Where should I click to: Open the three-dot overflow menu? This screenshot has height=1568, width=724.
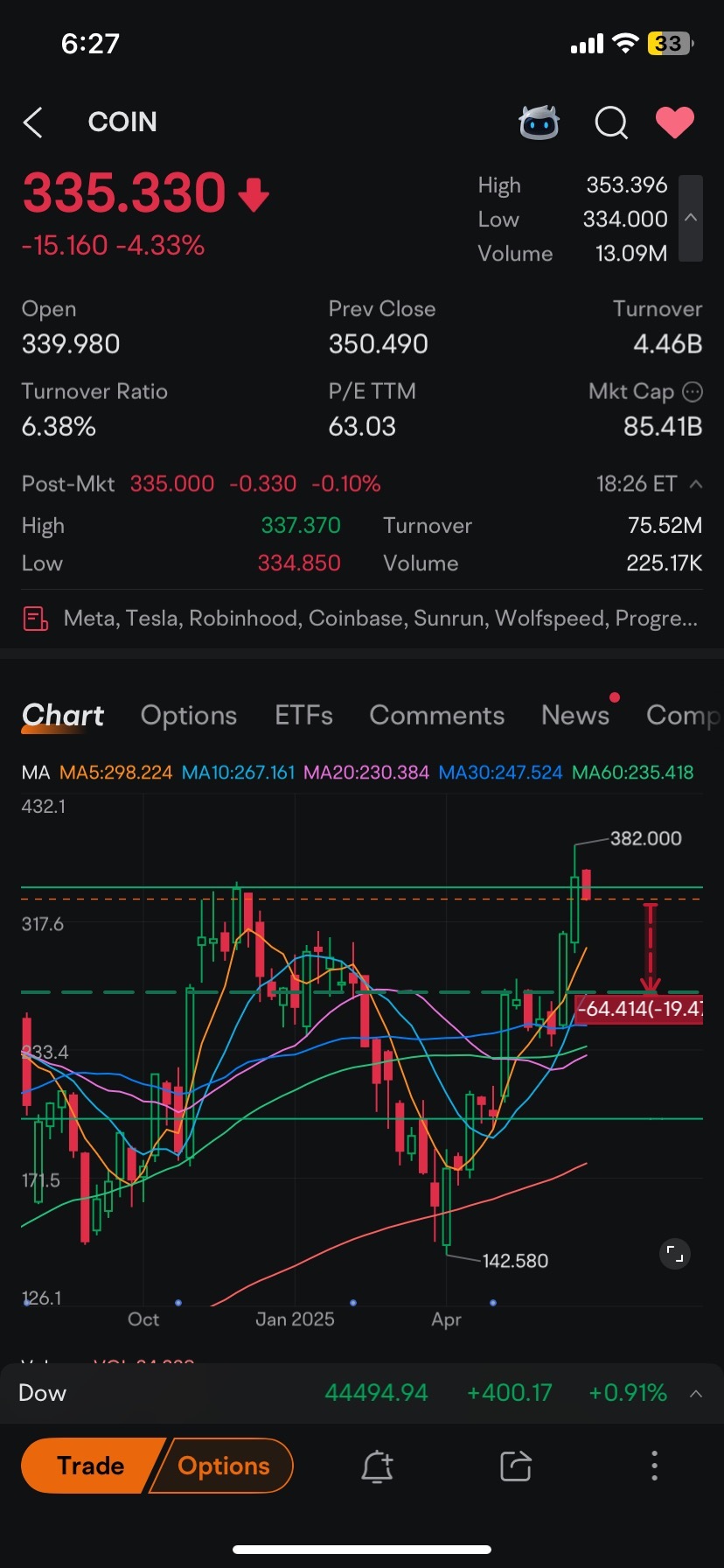coord(654,1466)
